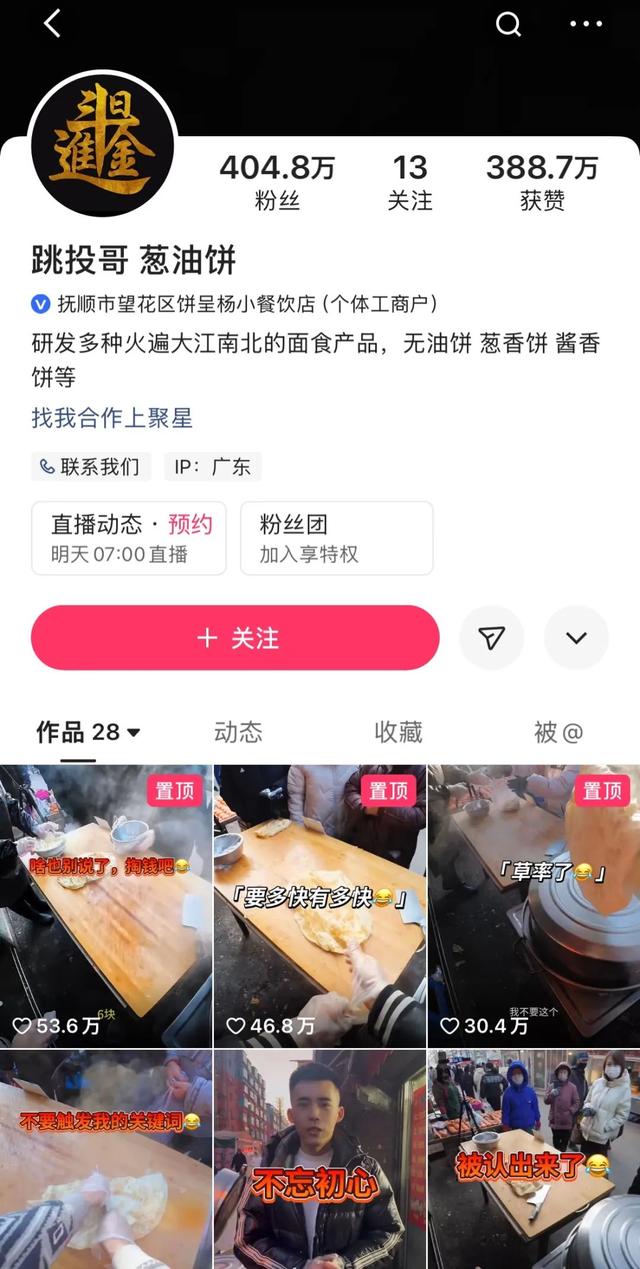Open the 作品 28 sorting dropdown
The width and height of the screenshot is (640, 1269).
pos(88,732)
